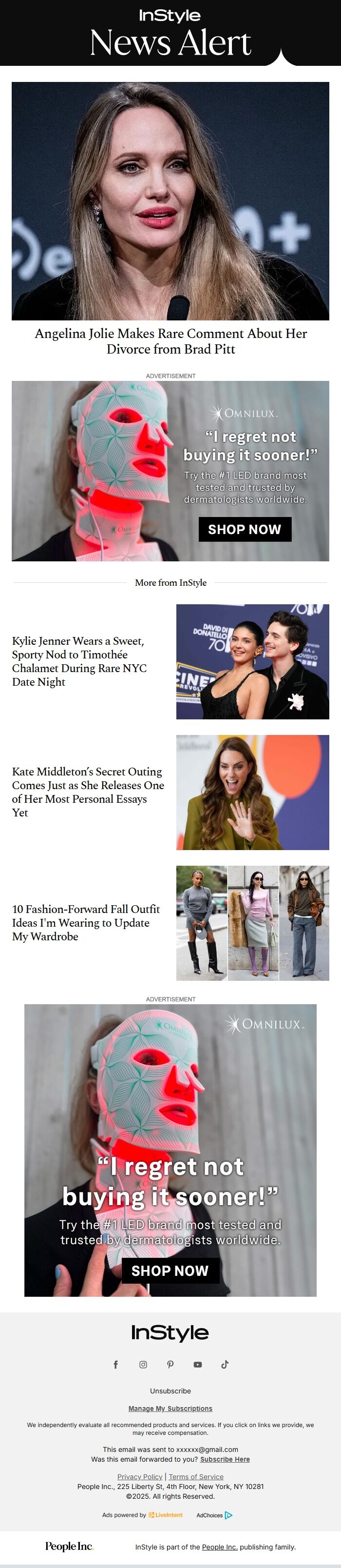Open 10 Fashion-Forward Fall Outfit Ideas article
The image size is (341, 1568).
[x=86, y=922]
